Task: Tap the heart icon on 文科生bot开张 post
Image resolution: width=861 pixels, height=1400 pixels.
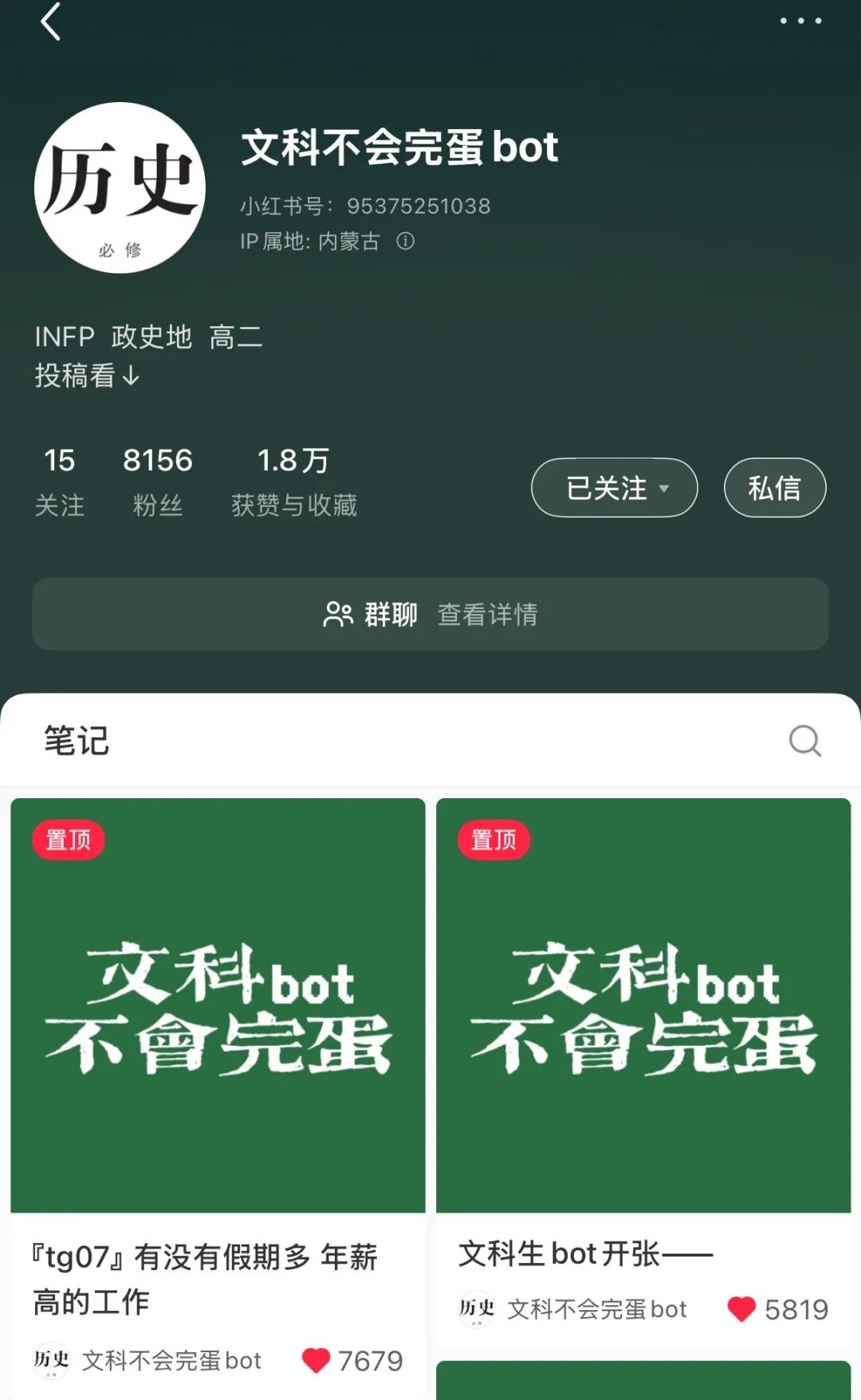Action: pos(742,1308)
